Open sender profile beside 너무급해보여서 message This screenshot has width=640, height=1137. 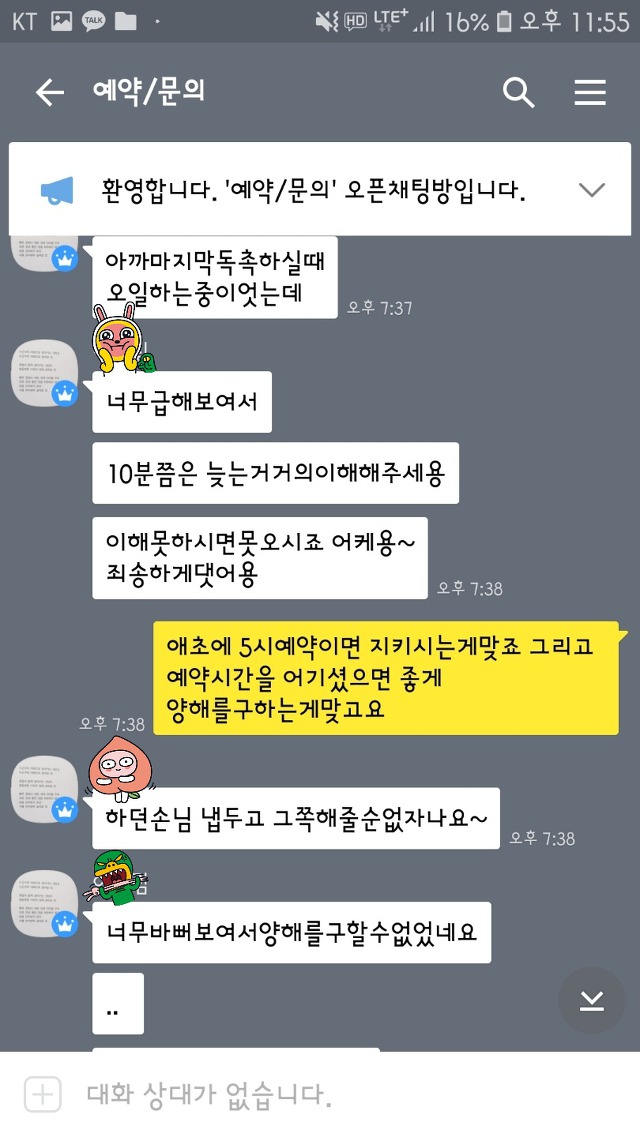coord(44,372)
